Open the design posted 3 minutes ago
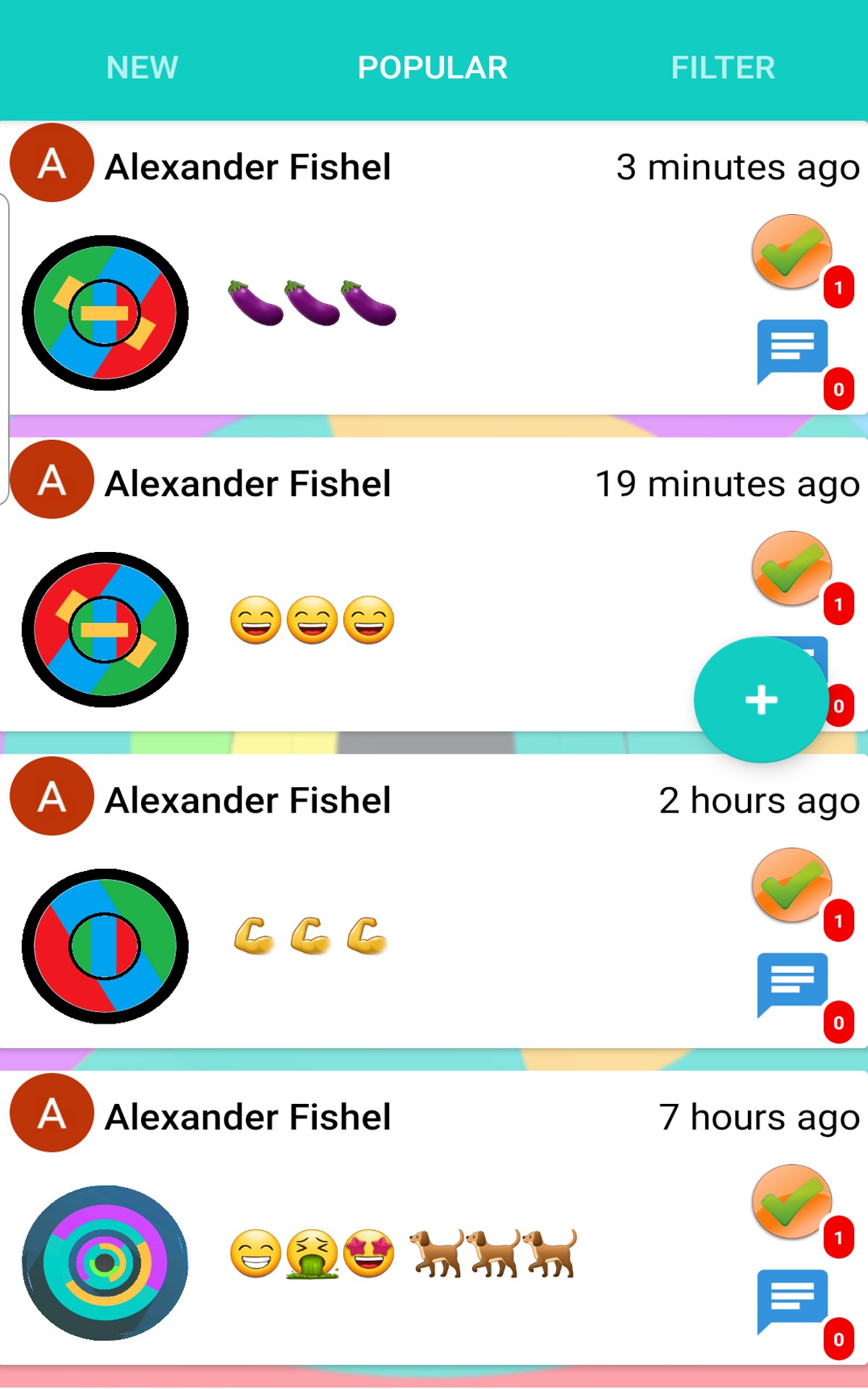 click(x=106, y=313)
